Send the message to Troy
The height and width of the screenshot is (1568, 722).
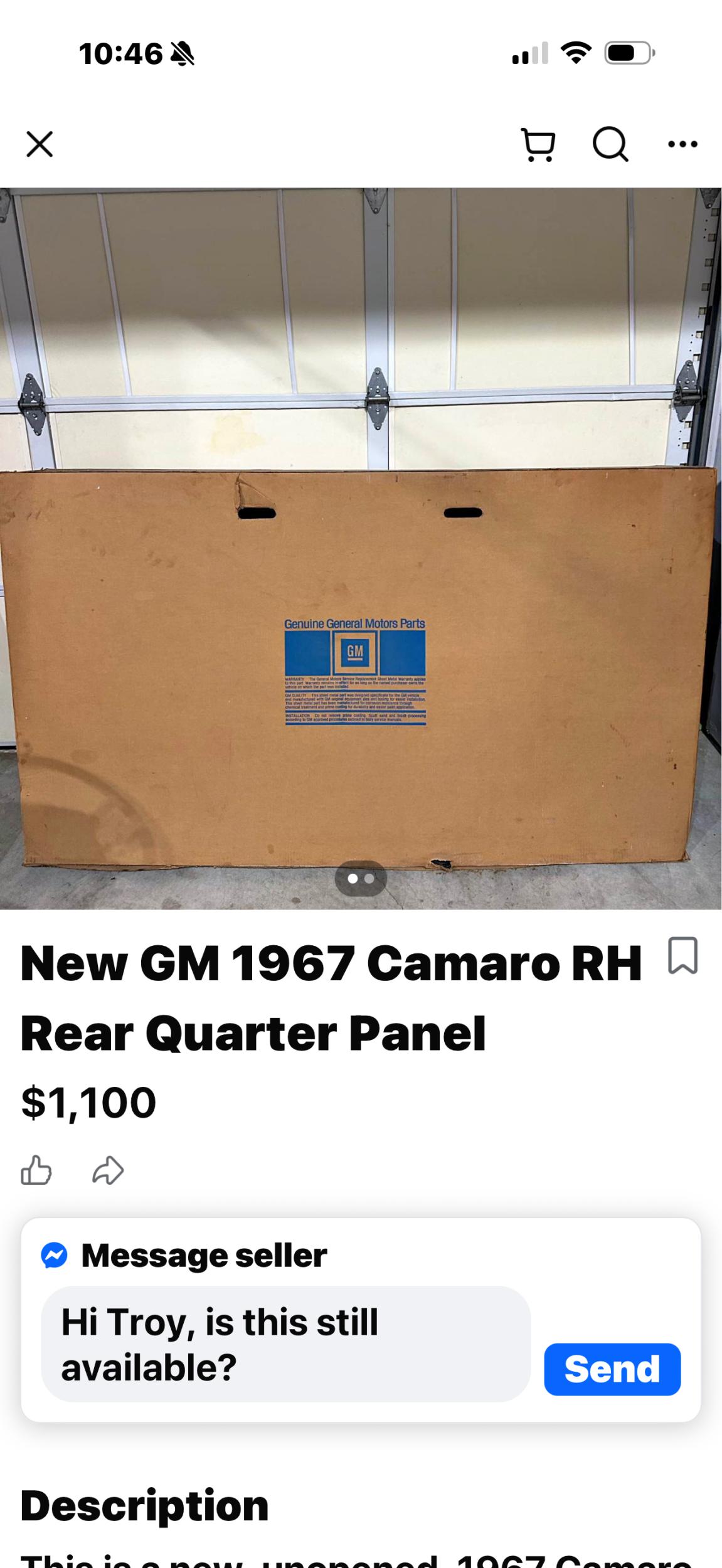612,1369
